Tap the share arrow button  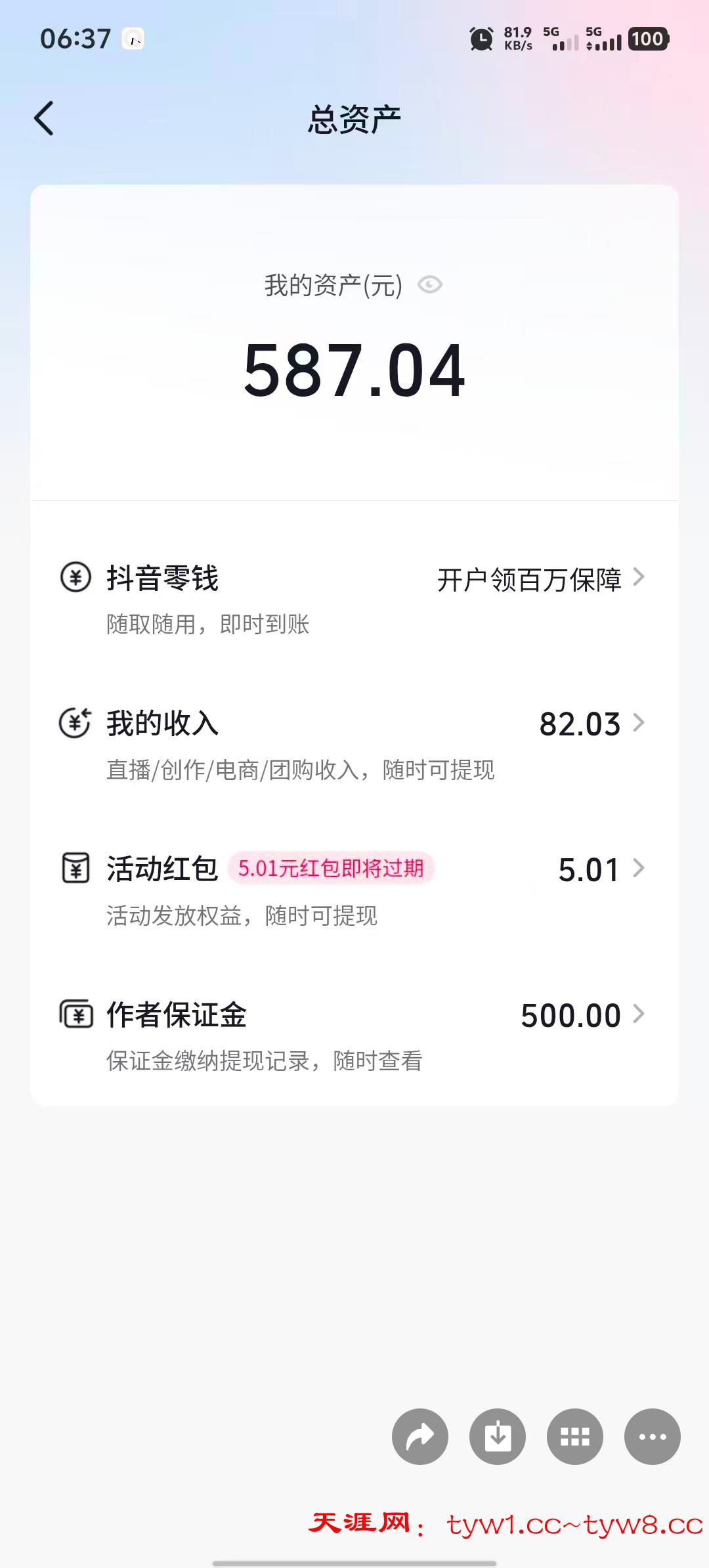[420, 1437]
